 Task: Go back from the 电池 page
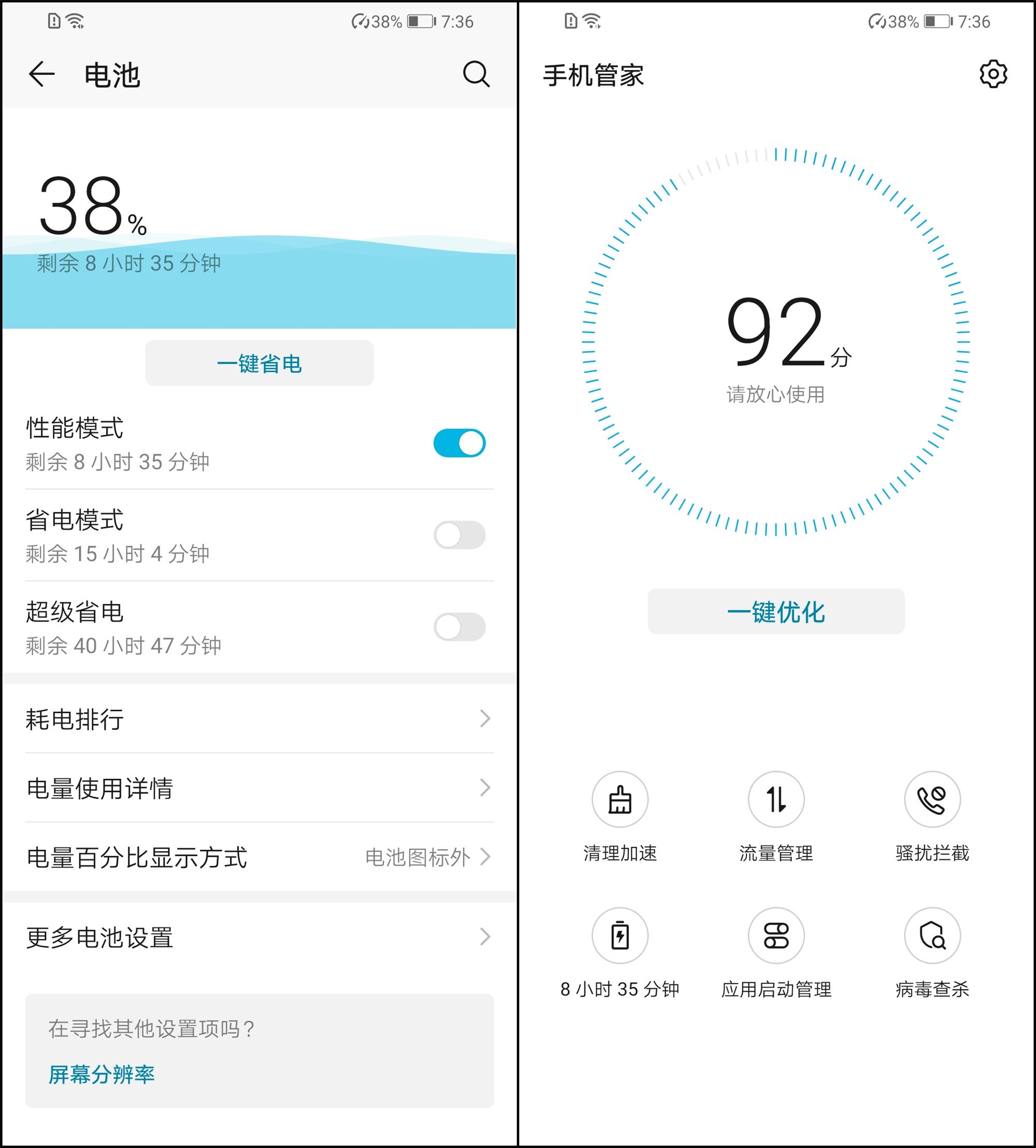pos(41,75)
